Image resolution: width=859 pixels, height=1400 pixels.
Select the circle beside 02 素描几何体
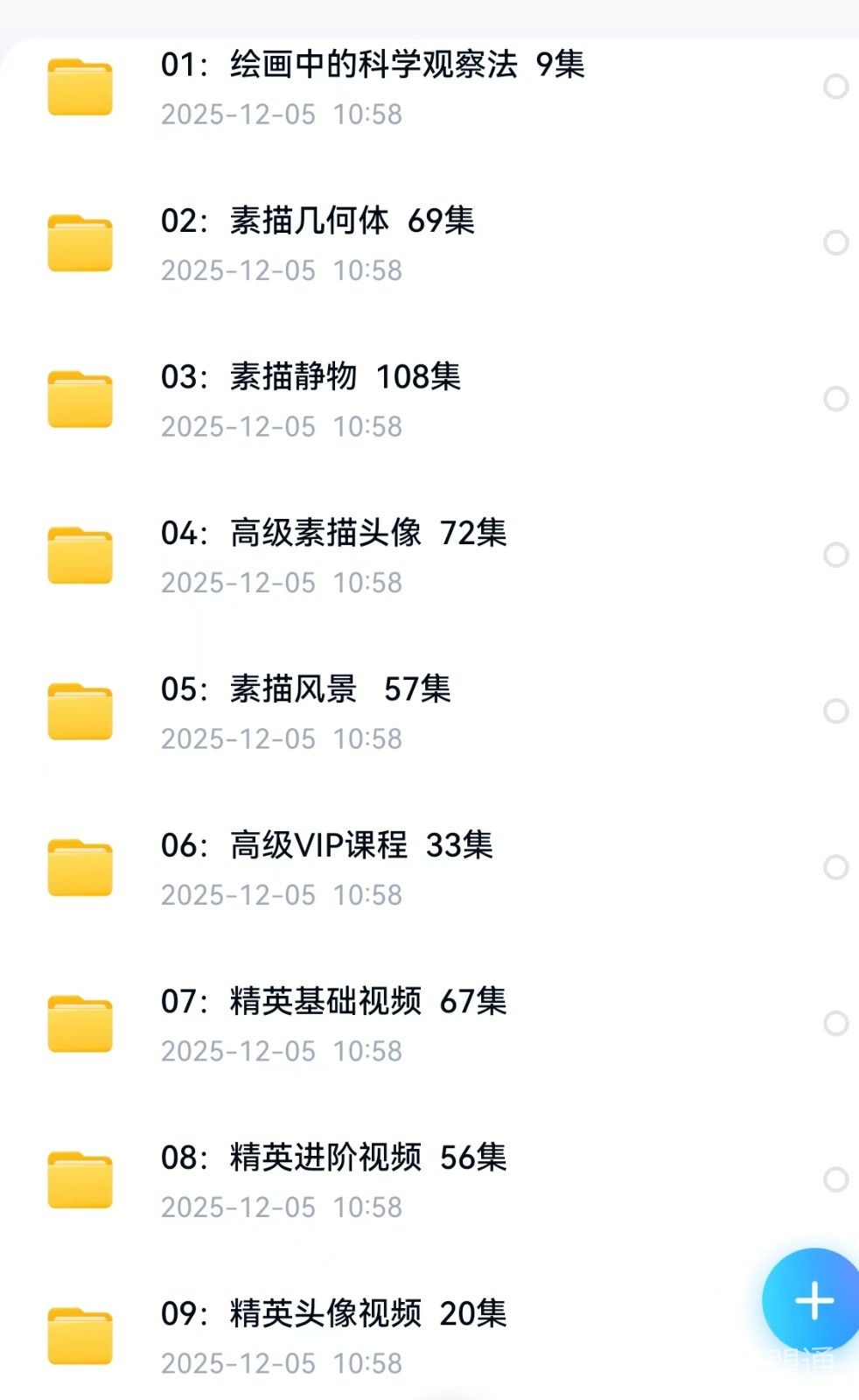[x=835, y=242]
